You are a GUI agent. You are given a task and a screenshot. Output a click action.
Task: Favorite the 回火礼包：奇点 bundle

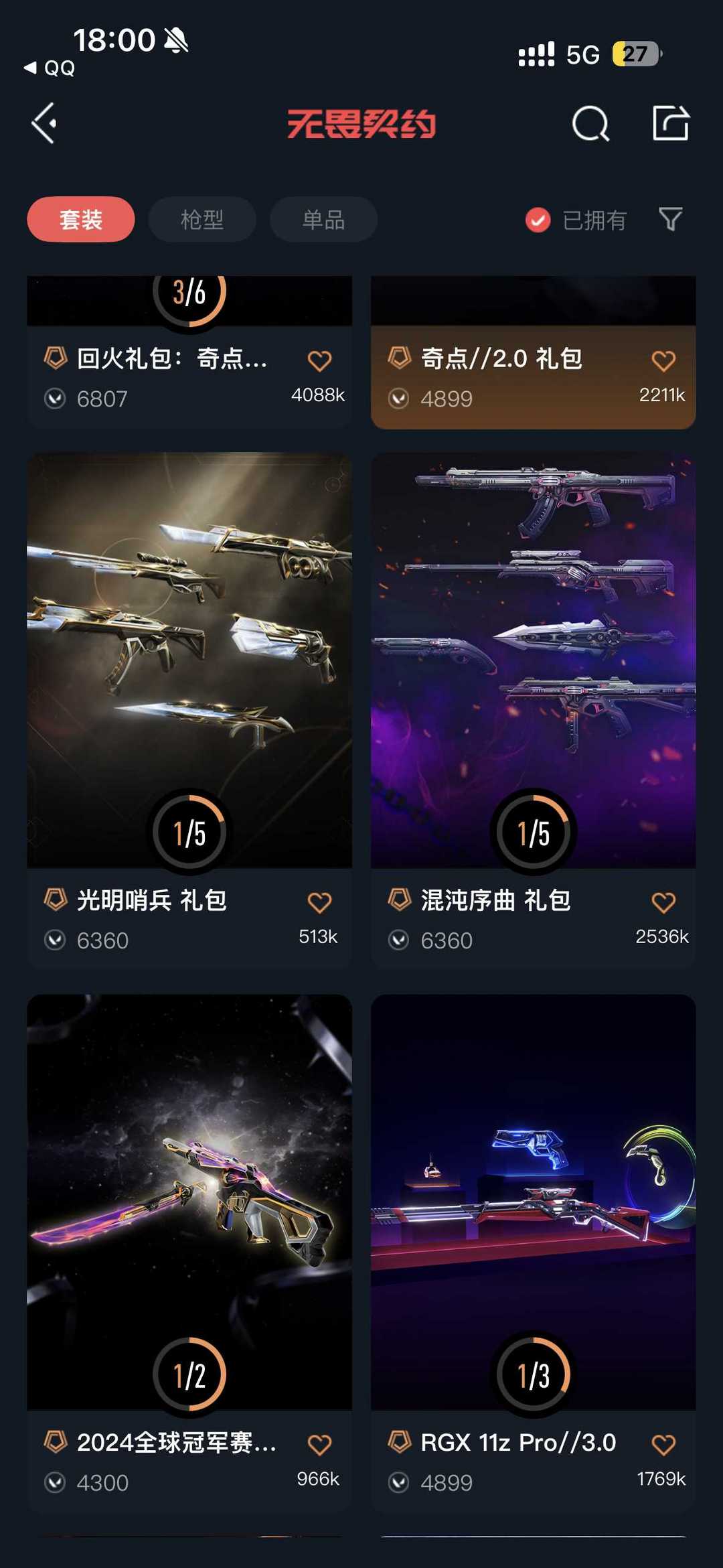pos(319,361)
